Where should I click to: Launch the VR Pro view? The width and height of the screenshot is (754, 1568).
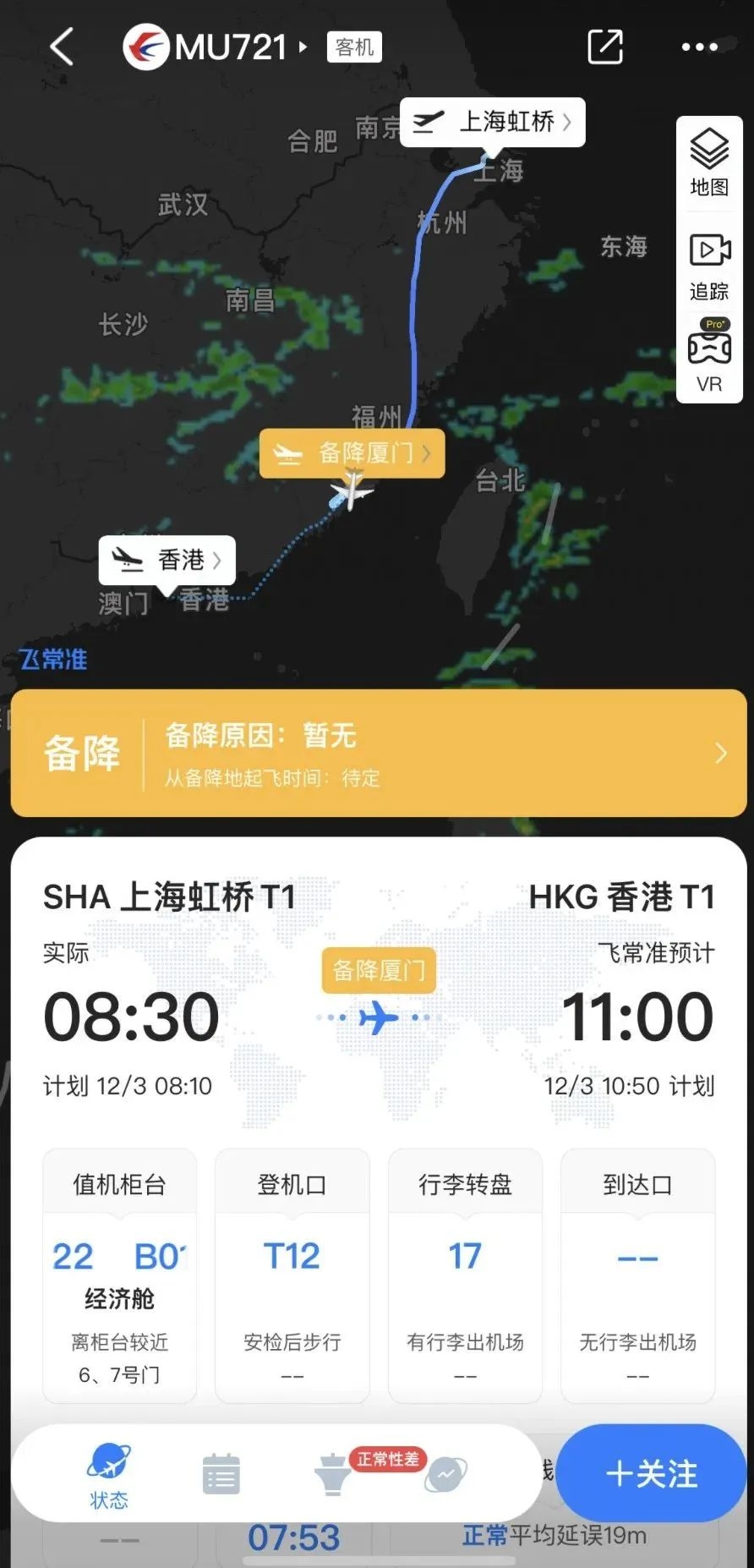pos(709,357)
